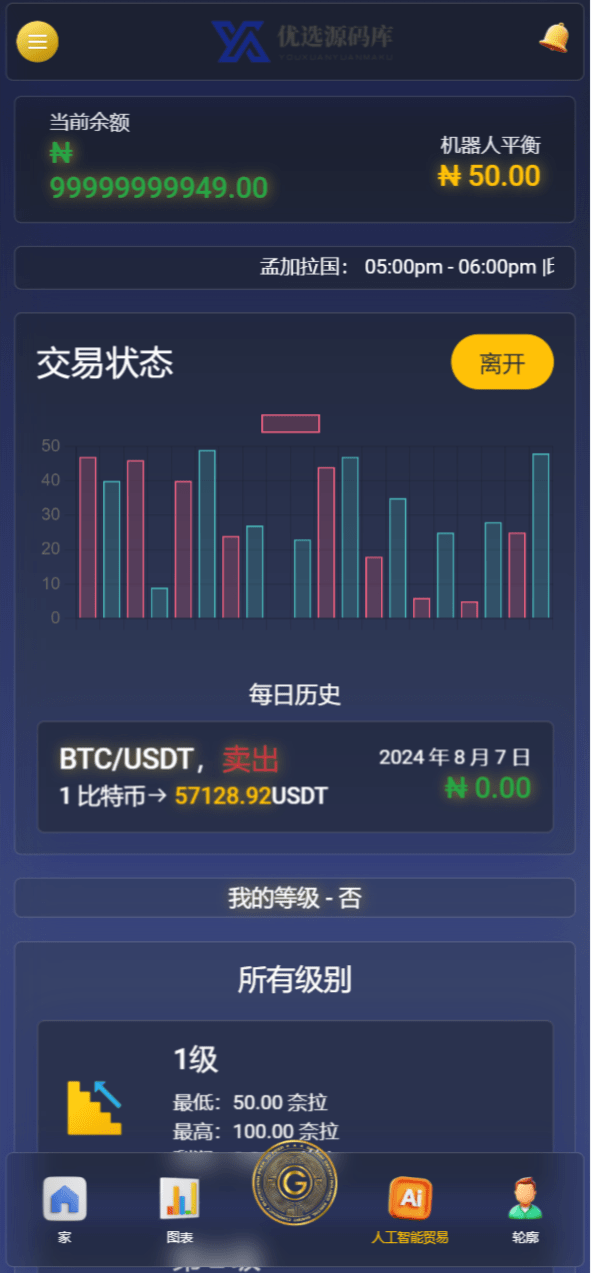Switch to the 轮廓 profile tab
The height and width of the screenshot is (1273, 591).
pos(525,1210)
